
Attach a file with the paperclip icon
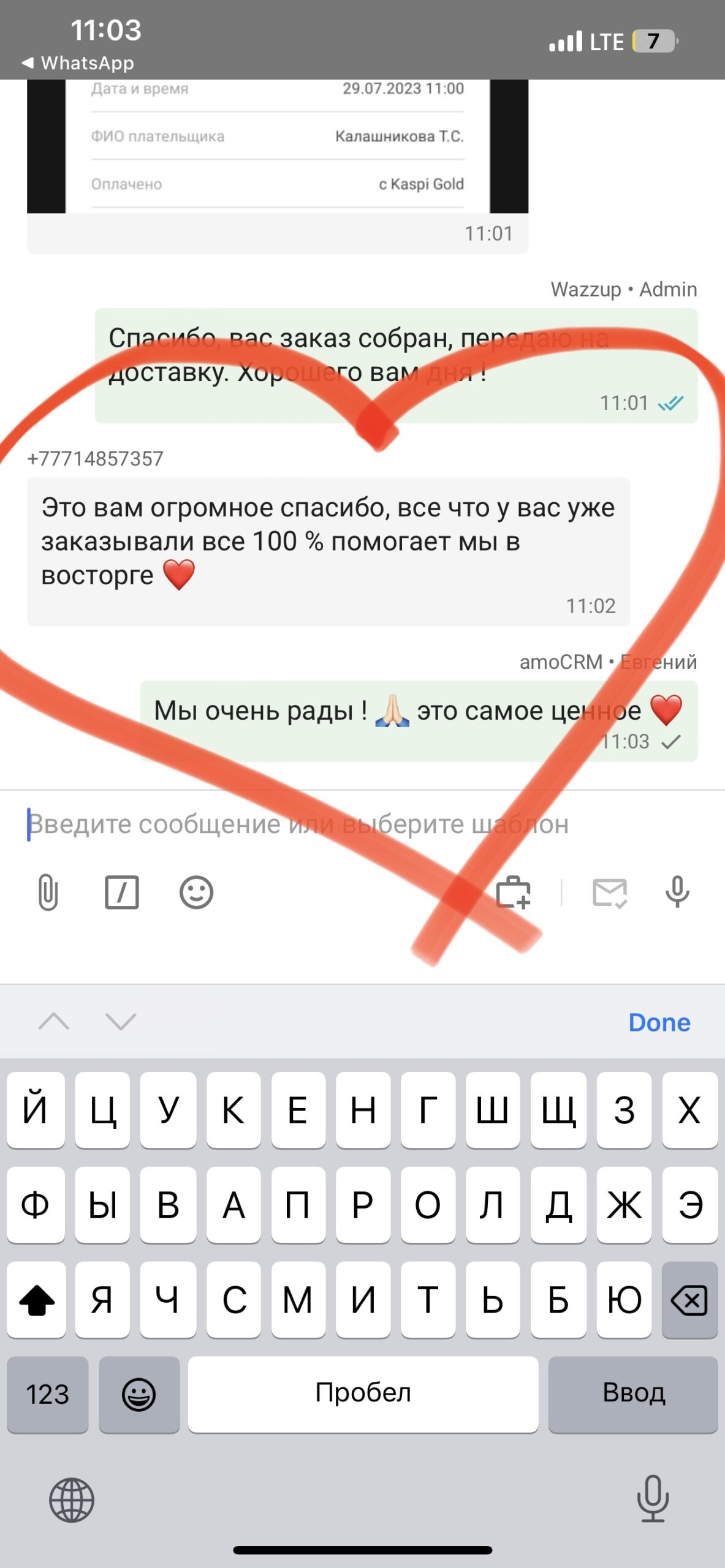(x=48, y=892)
